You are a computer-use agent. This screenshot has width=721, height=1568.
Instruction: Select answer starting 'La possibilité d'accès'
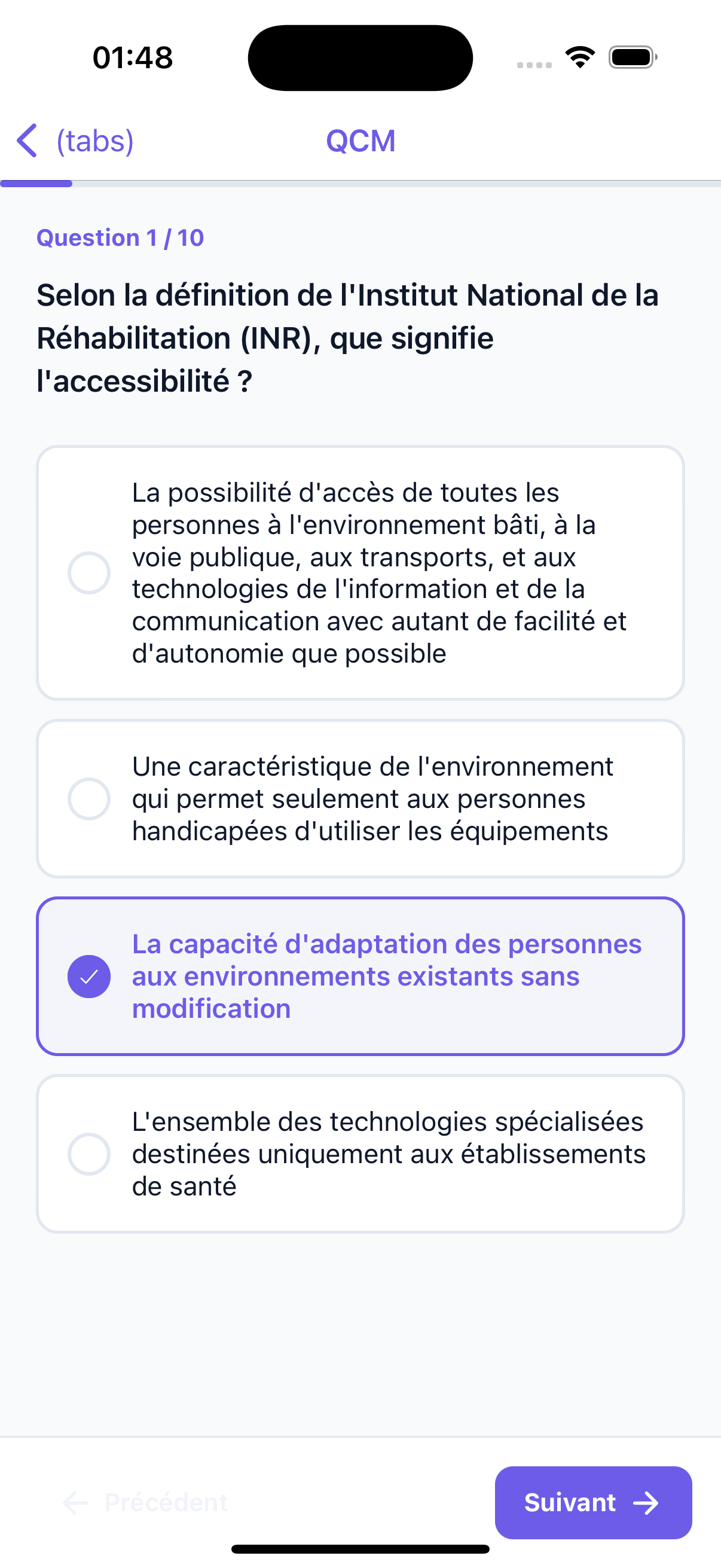(x=360, y=573)
